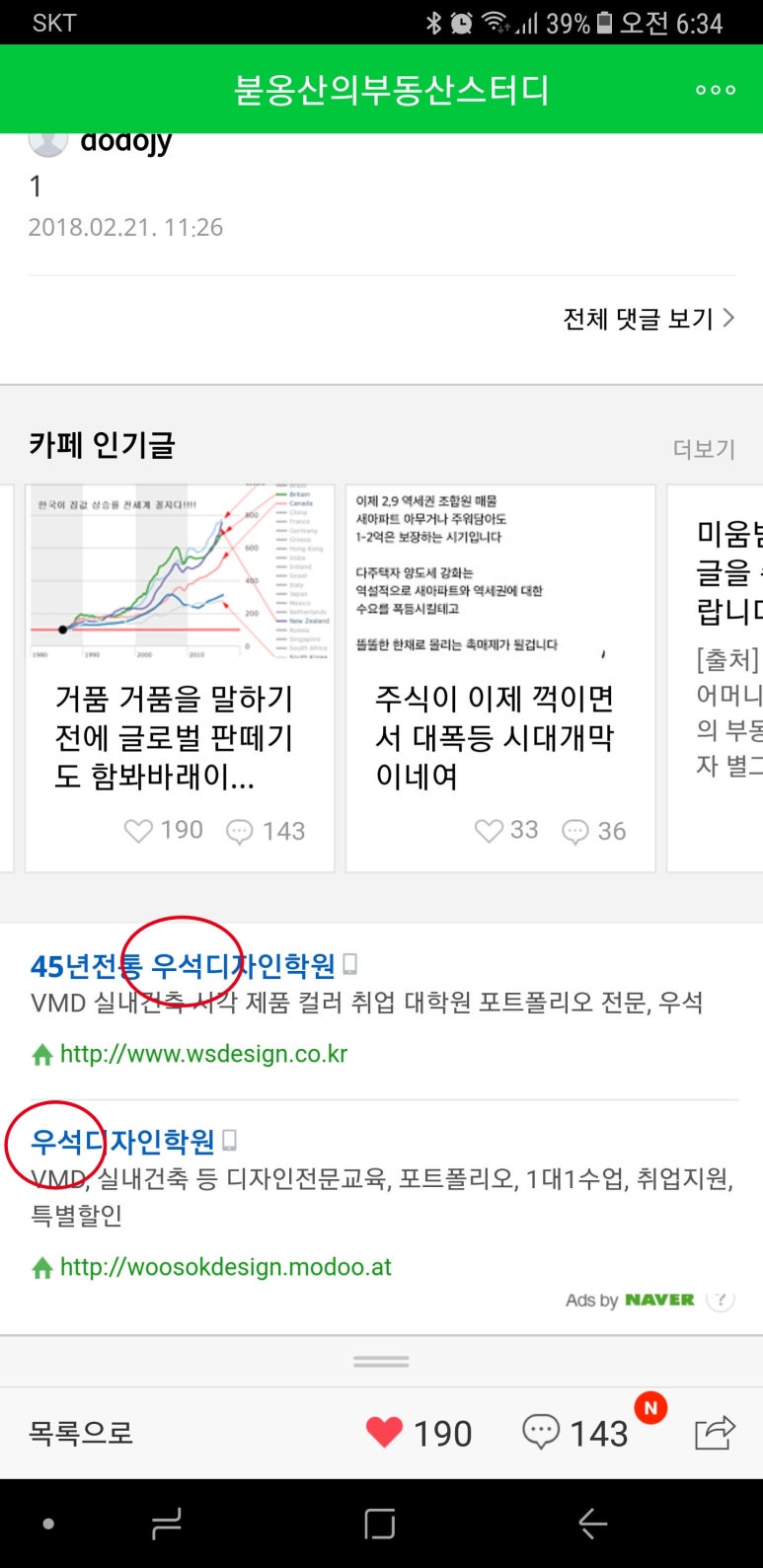The height and width of the screenshot is (1568, 763).
Task: Share this post
Action: 715,1432
